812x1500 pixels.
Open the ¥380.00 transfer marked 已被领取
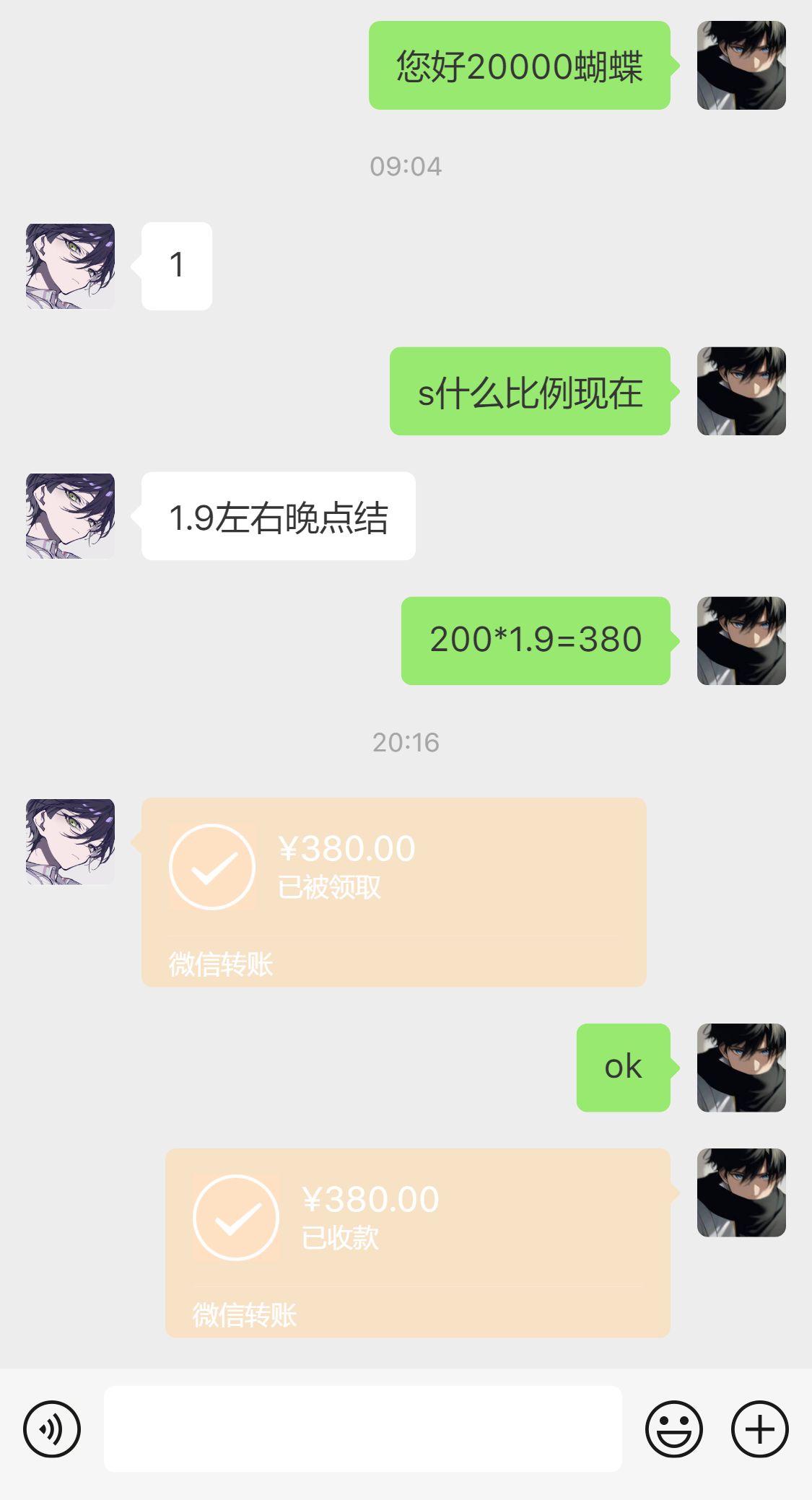(393, 891)
